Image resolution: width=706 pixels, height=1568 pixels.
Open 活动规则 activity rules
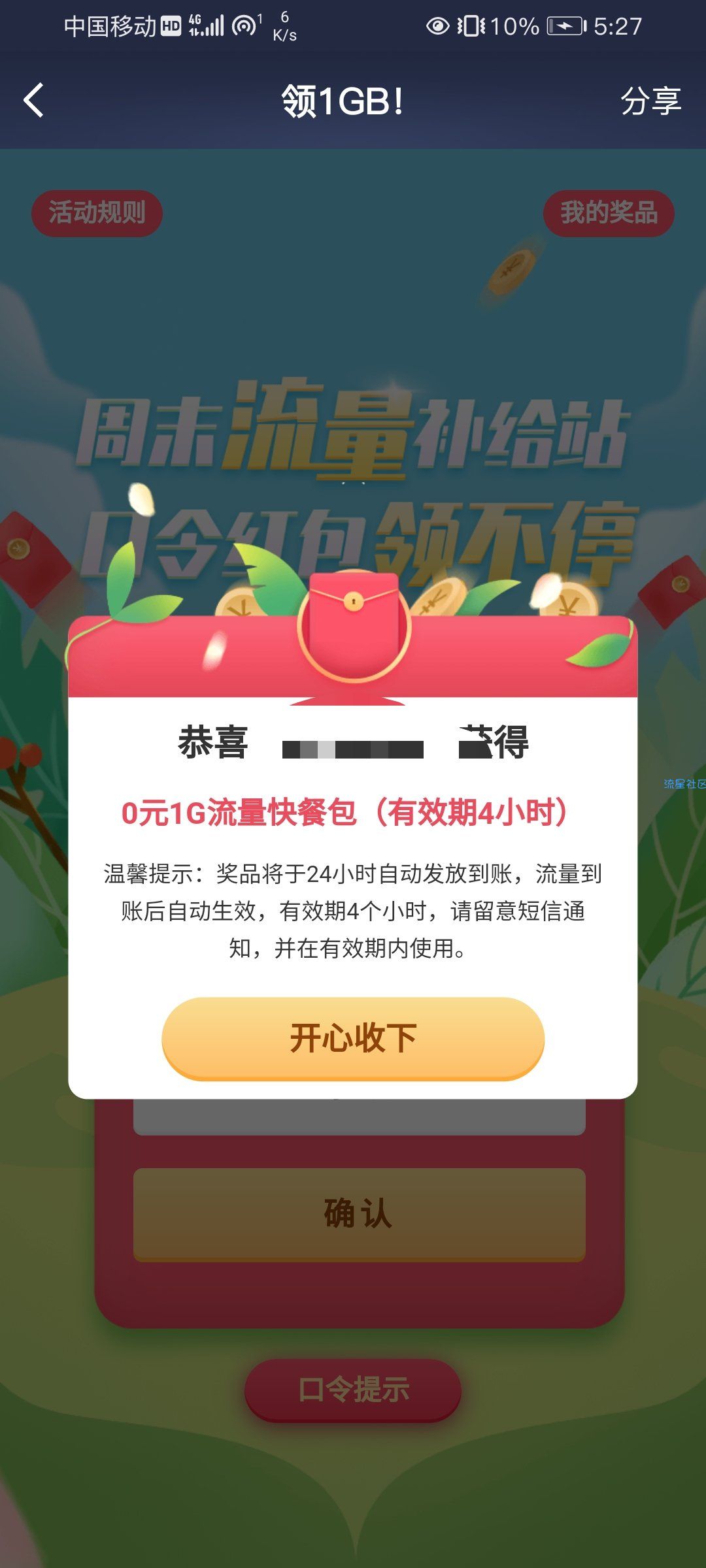tap(97, 213)
